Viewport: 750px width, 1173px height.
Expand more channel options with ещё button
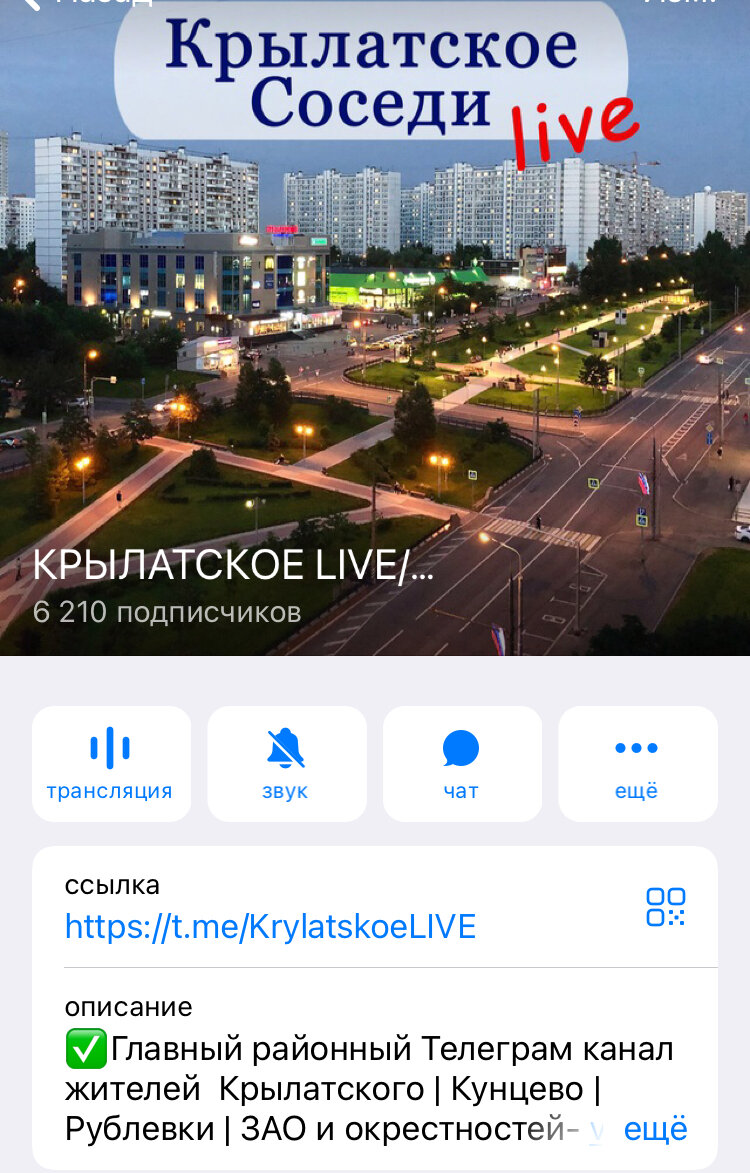pyautogui.click(x=637, y=762)
